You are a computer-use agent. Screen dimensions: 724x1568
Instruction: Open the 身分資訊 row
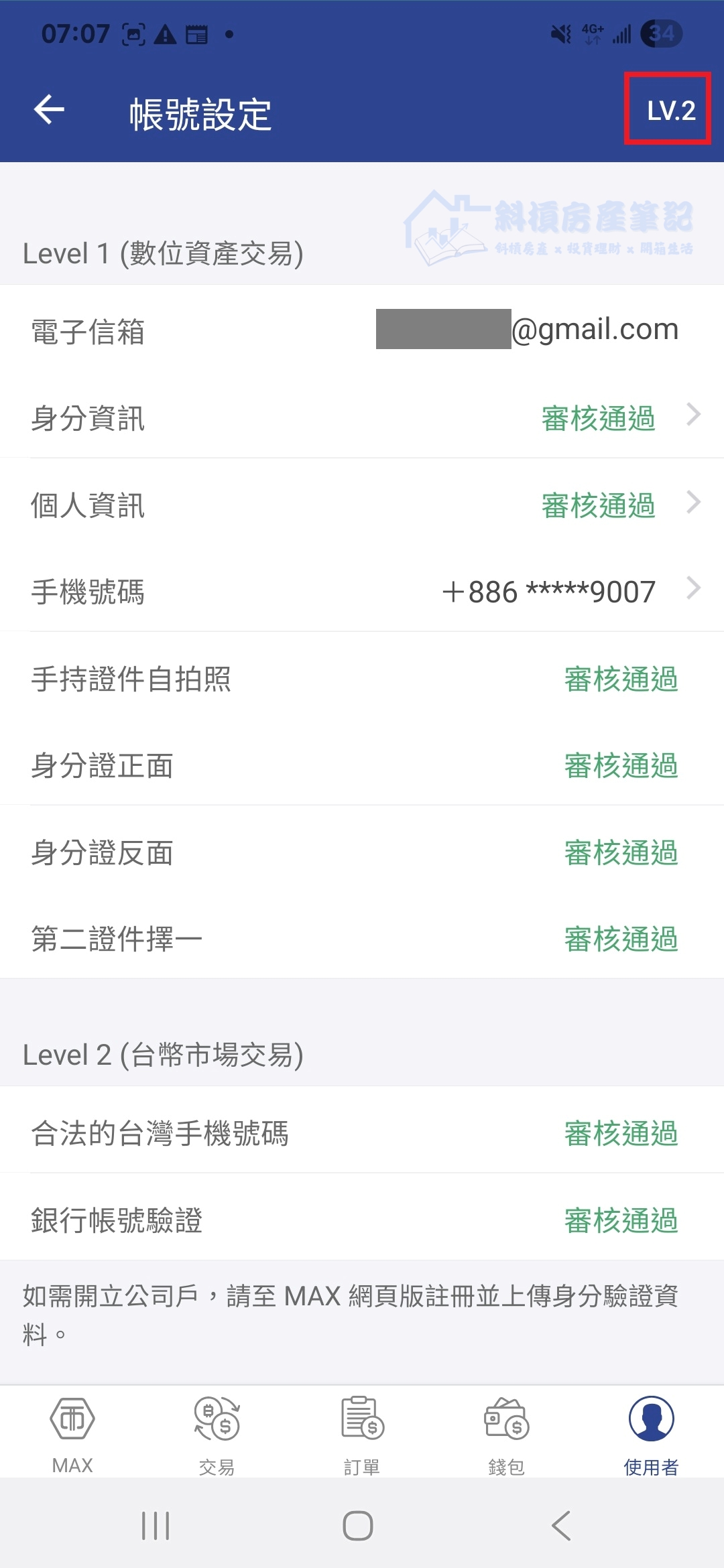(362, 418)
